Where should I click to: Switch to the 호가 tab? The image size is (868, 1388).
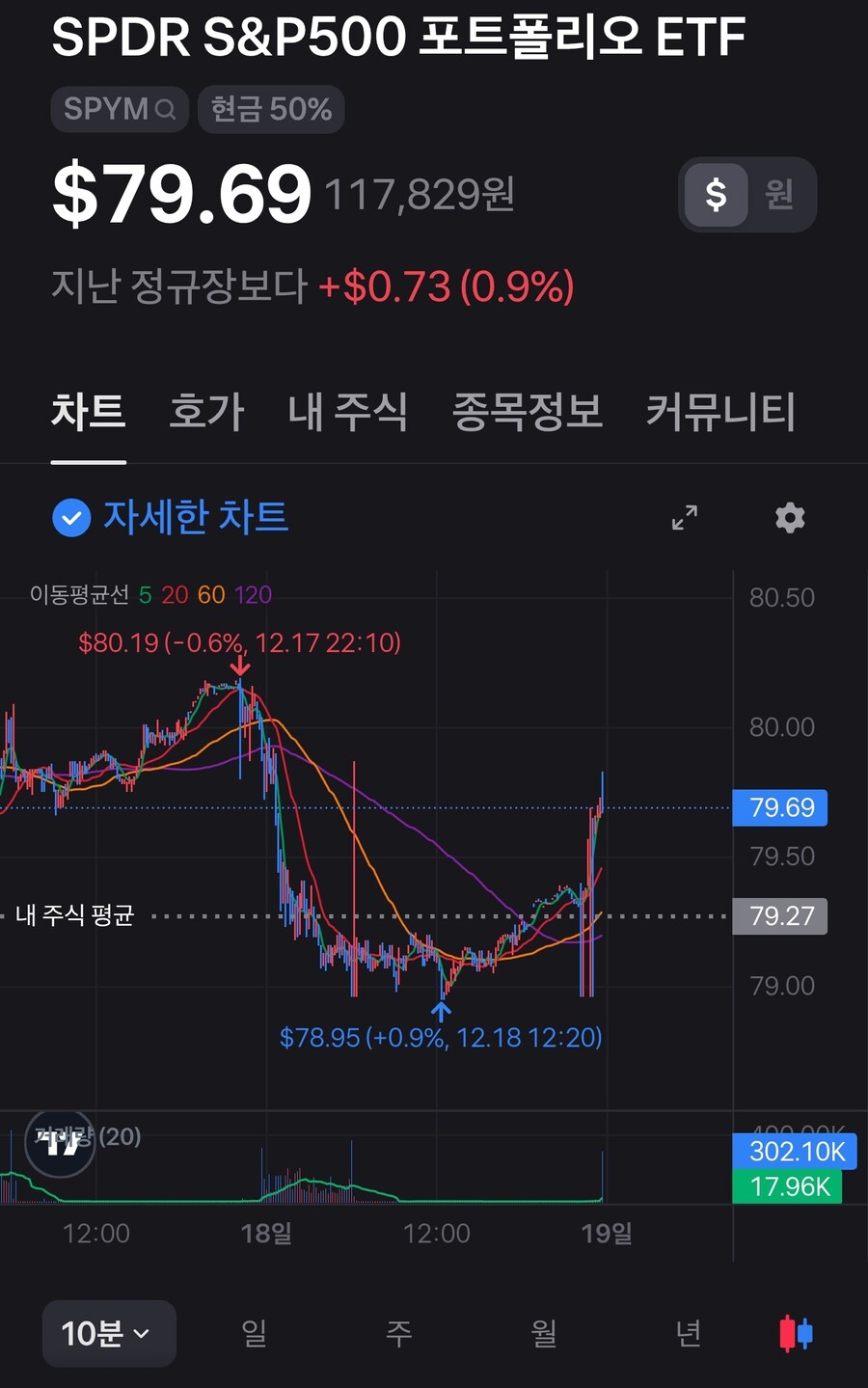tap(205, 411)
